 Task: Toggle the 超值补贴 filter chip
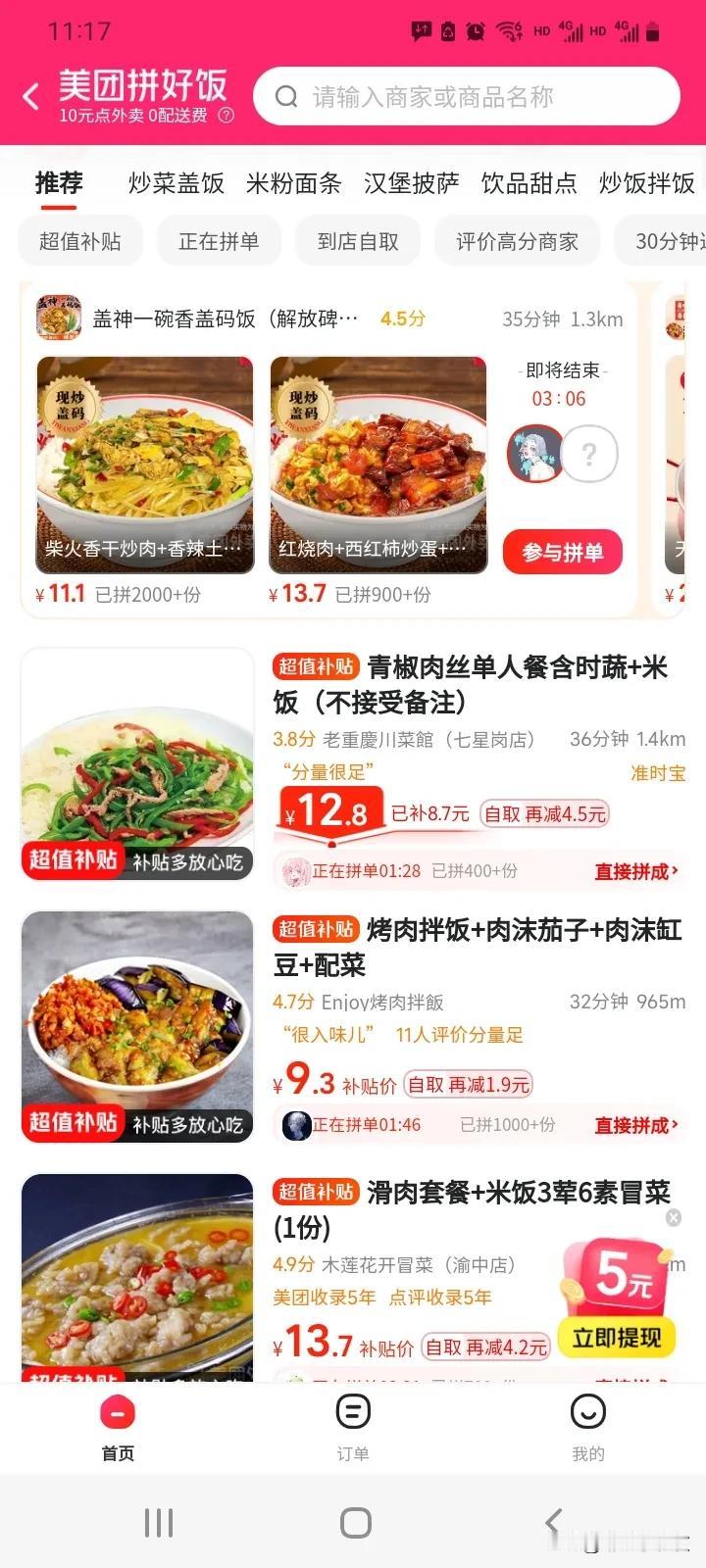[x=79, y=240]
